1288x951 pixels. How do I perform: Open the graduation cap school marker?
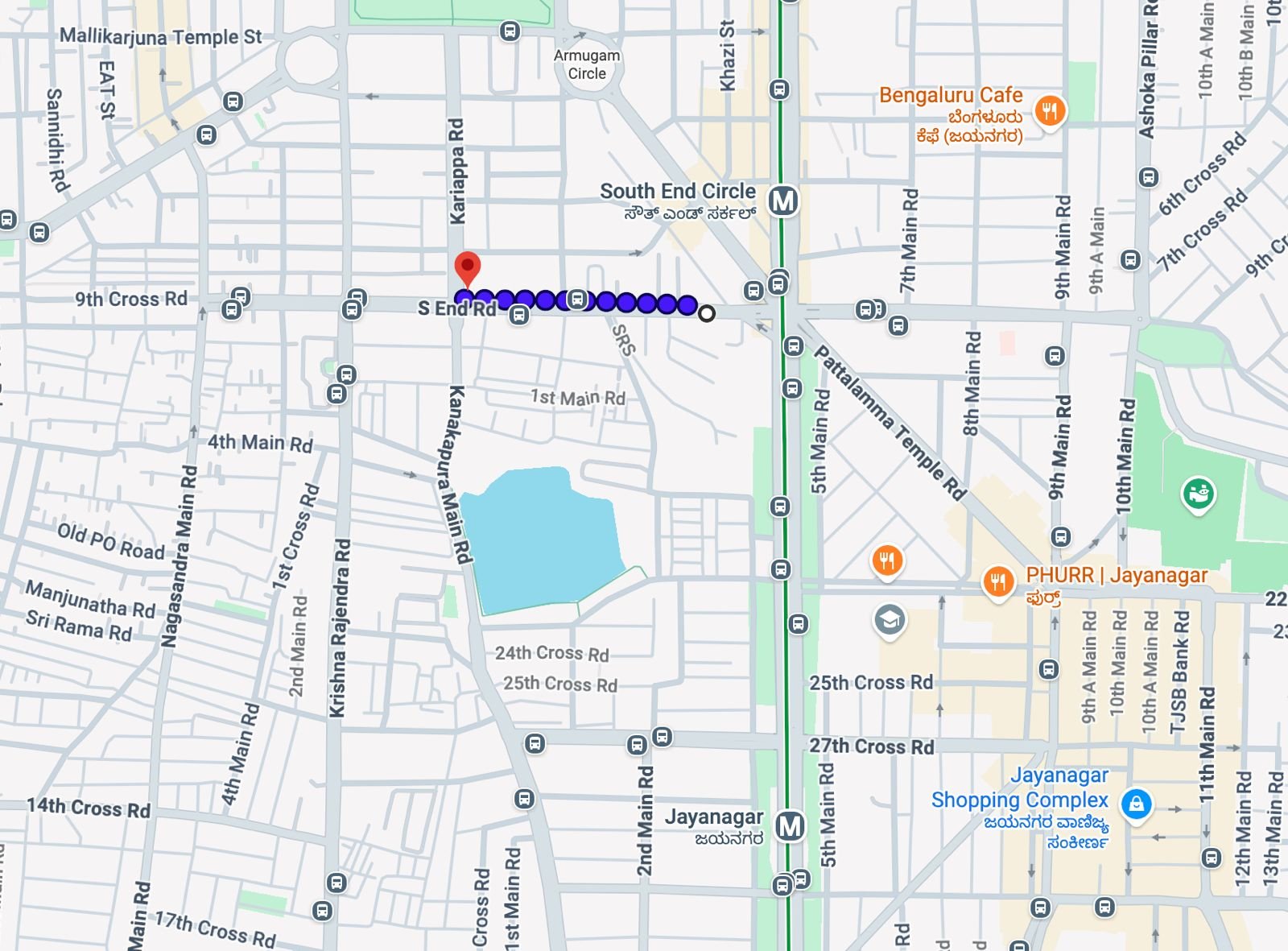(890, 620)
